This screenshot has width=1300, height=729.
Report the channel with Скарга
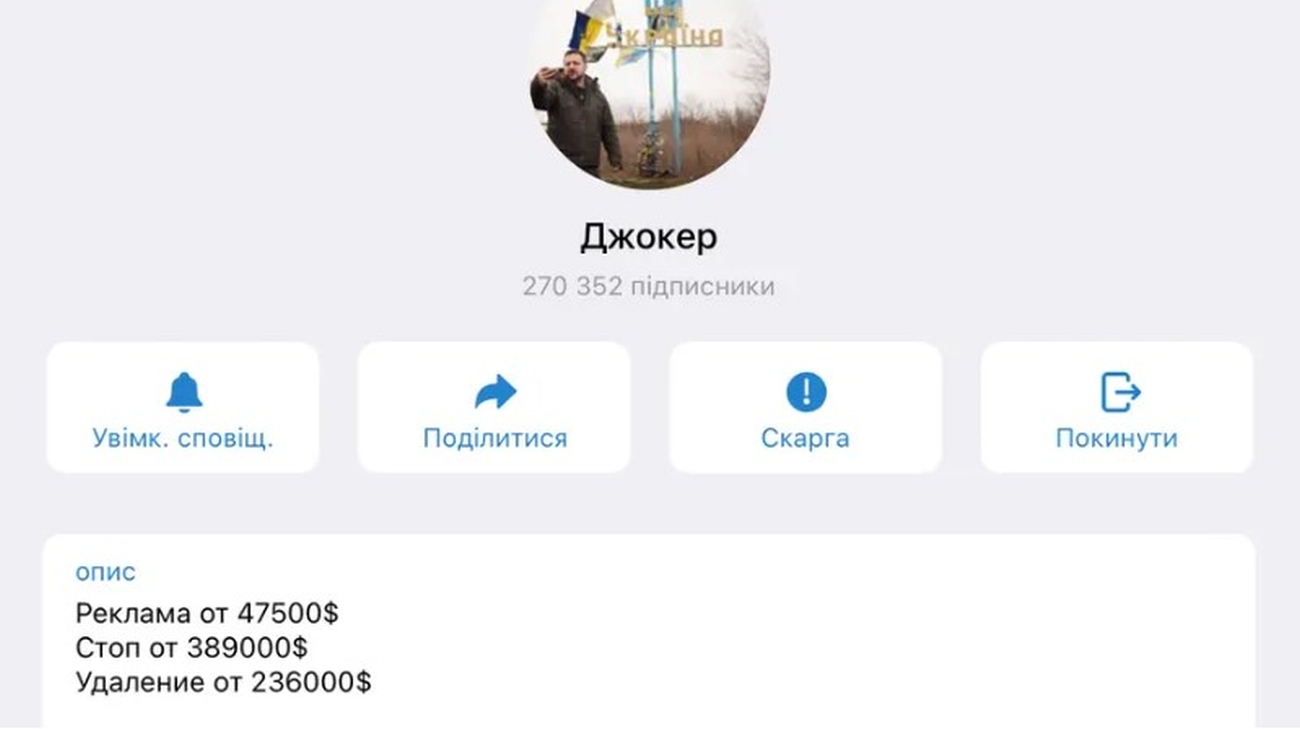click(805, 408)
